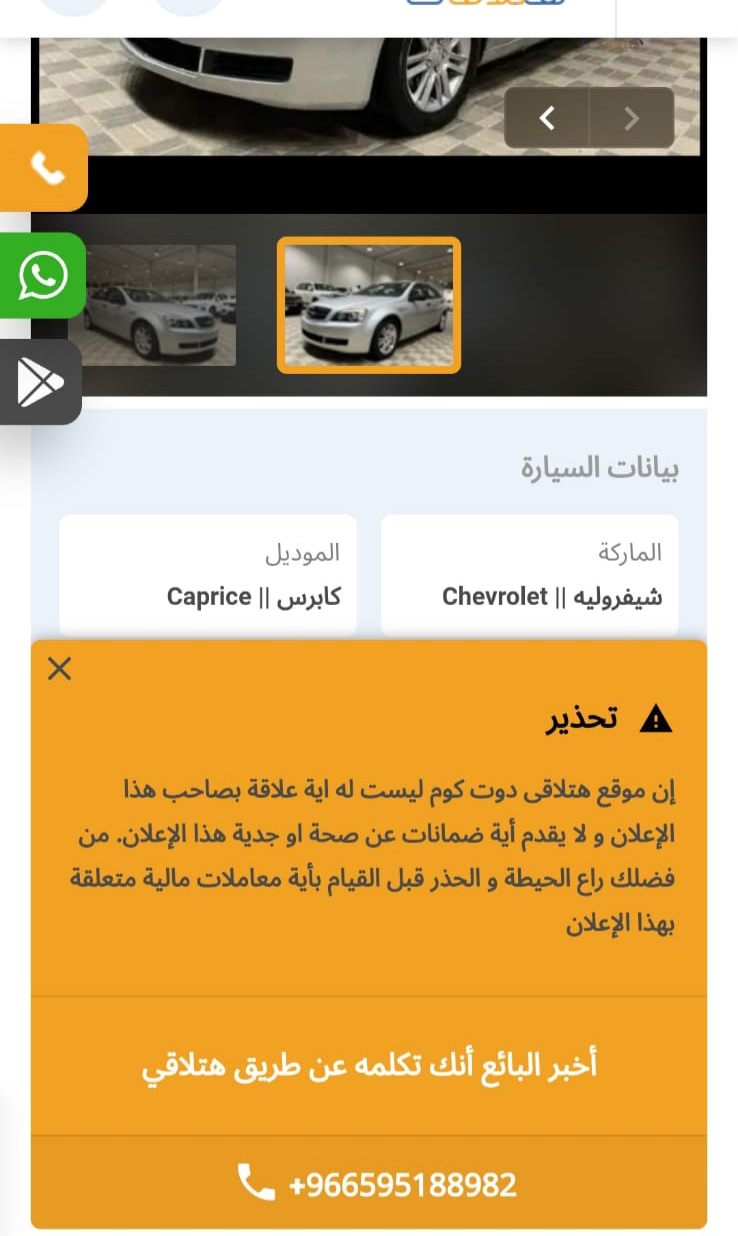Tap the orange floating phone call button
Screen dimensions: 738x1236
click(x=44, y=168)
